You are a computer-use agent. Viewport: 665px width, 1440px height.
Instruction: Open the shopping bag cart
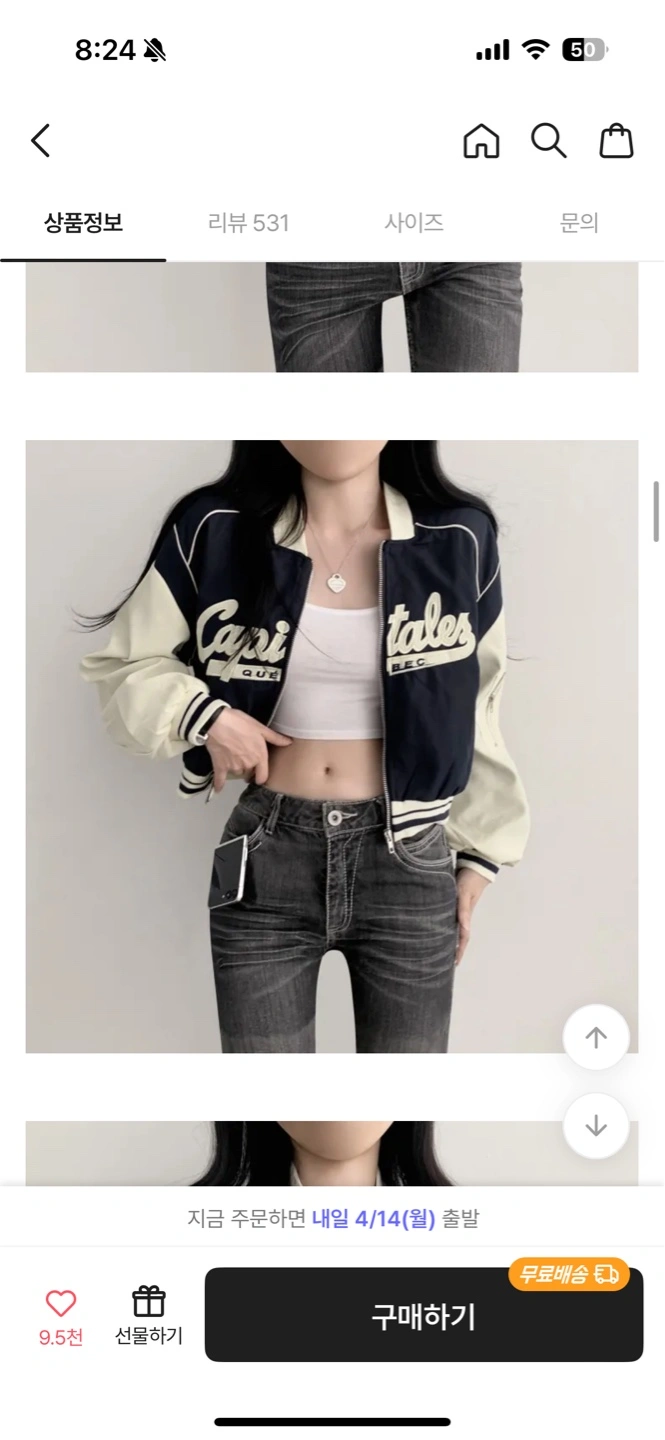click(616, 141)
